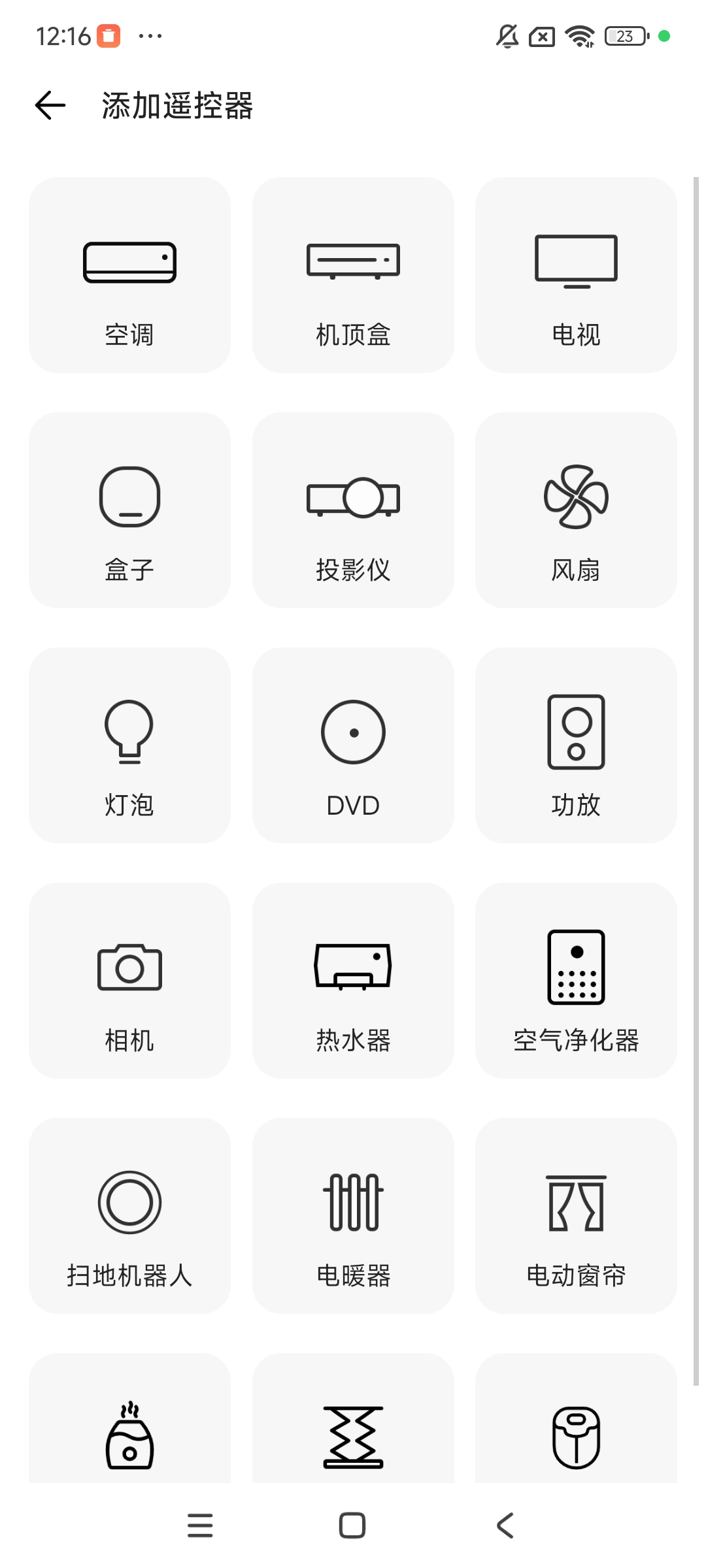706x1568 pixels.
Task: Go back from 添加遥控器 screen
Action: click(x=50, y=106)
